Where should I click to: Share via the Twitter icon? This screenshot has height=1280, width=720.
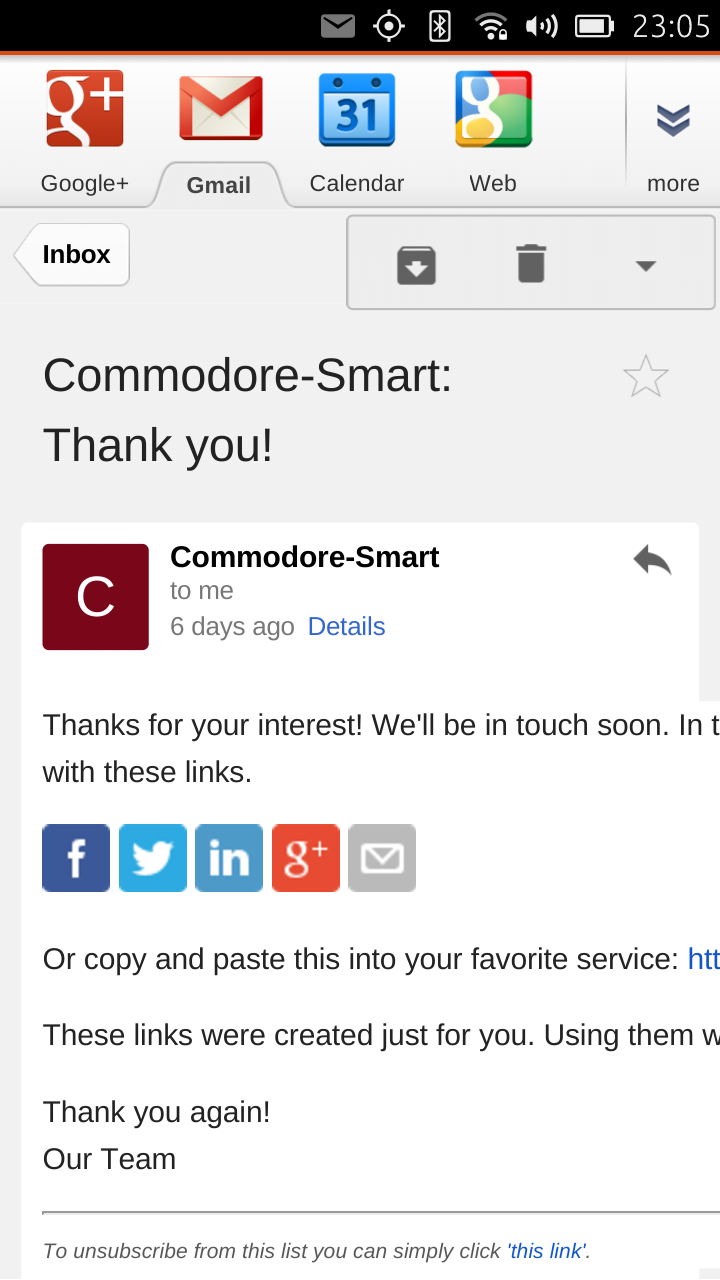click(x=153, y=858)
